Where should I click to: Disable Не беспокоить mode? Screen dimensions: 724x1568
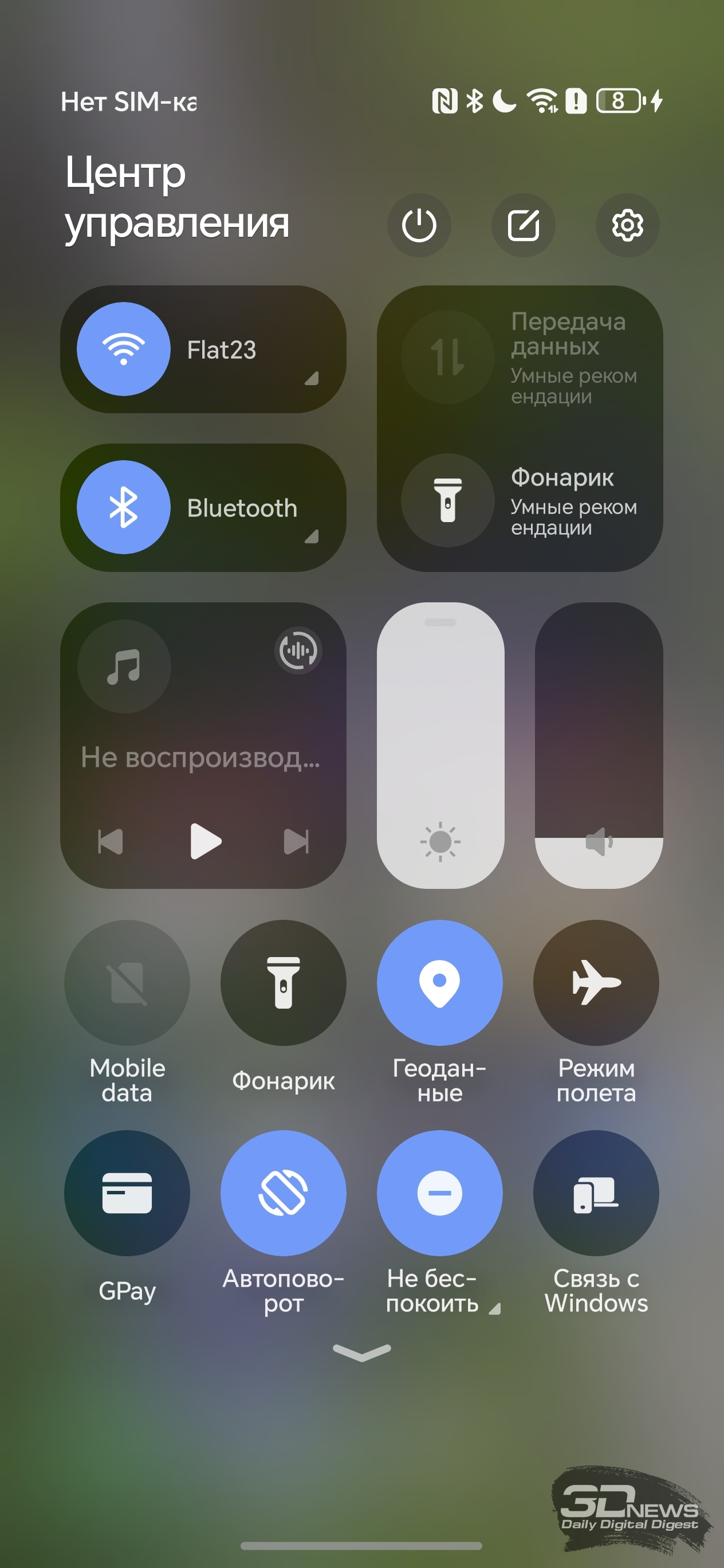[x=440, y=1193]
